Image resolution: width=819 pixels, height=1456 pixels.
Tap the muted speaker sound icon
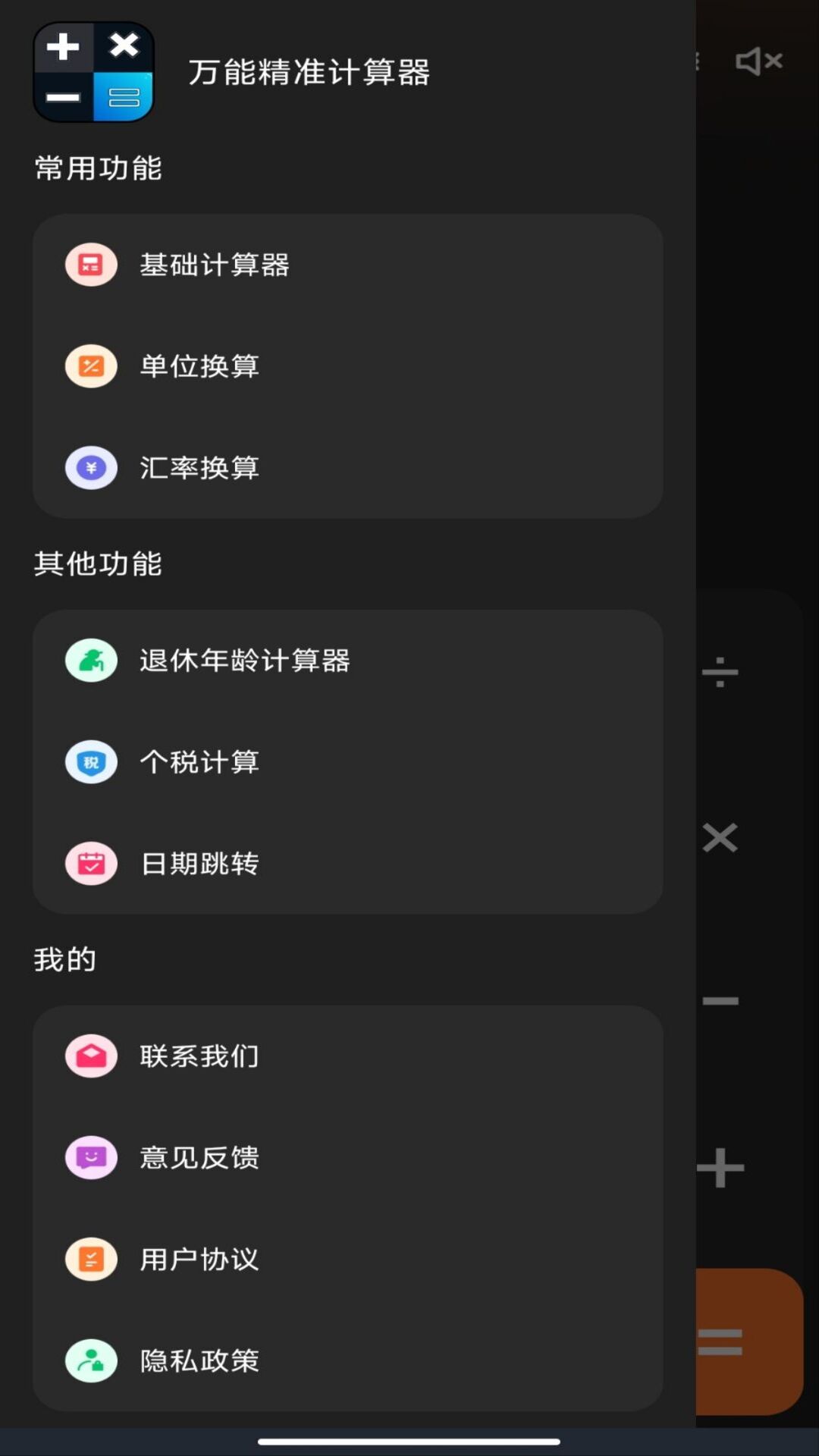758,61
